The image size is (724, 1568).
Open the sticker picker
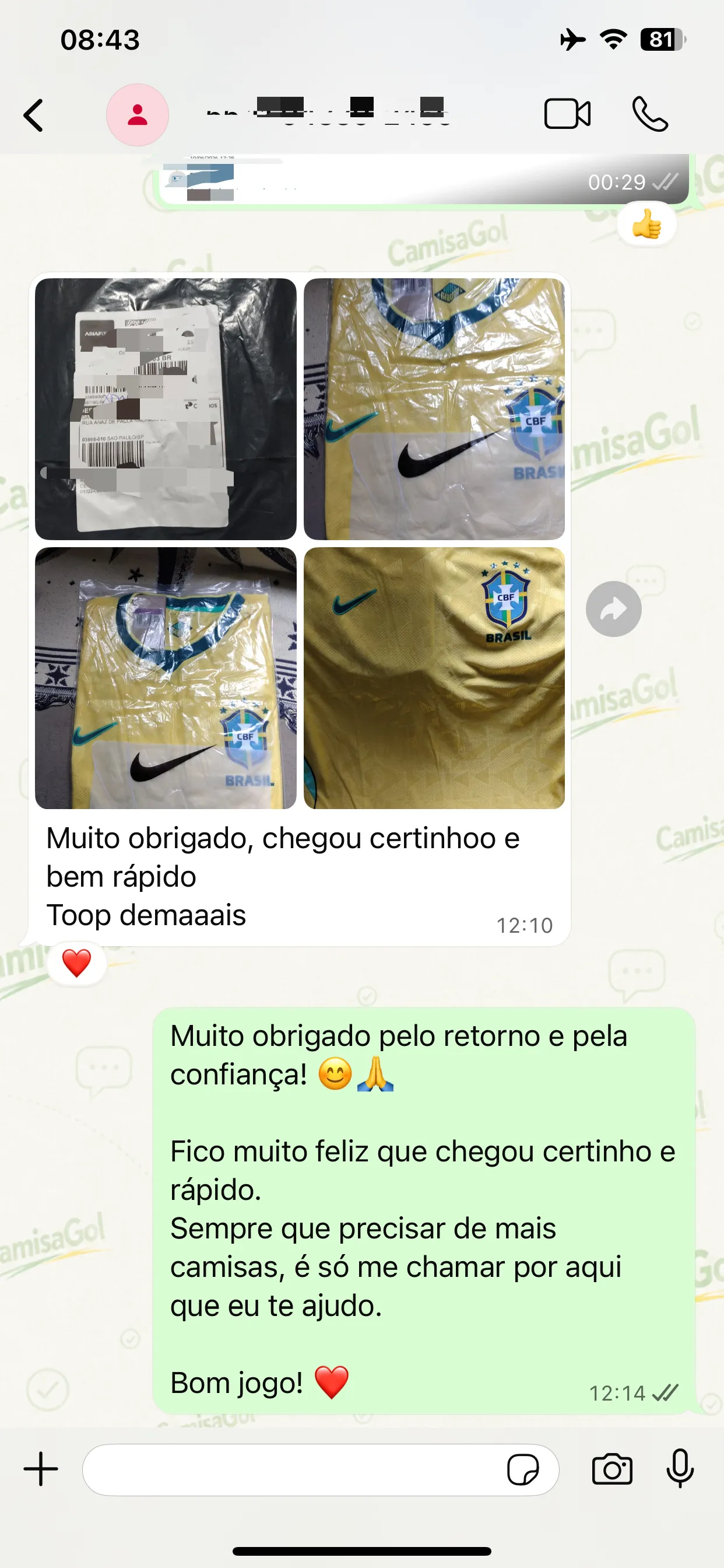(x=523, y=1470)
